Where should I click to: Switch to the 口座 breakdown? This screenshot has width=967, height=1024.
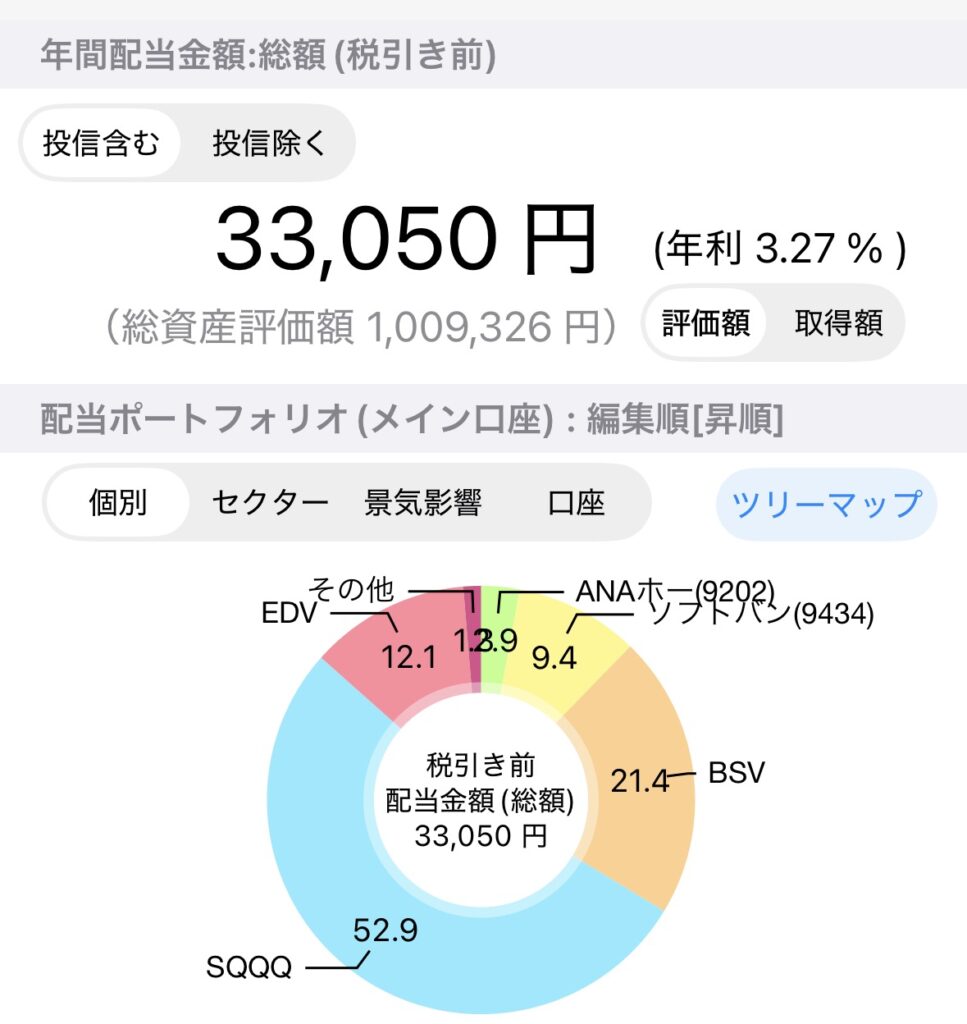point(576,502)
